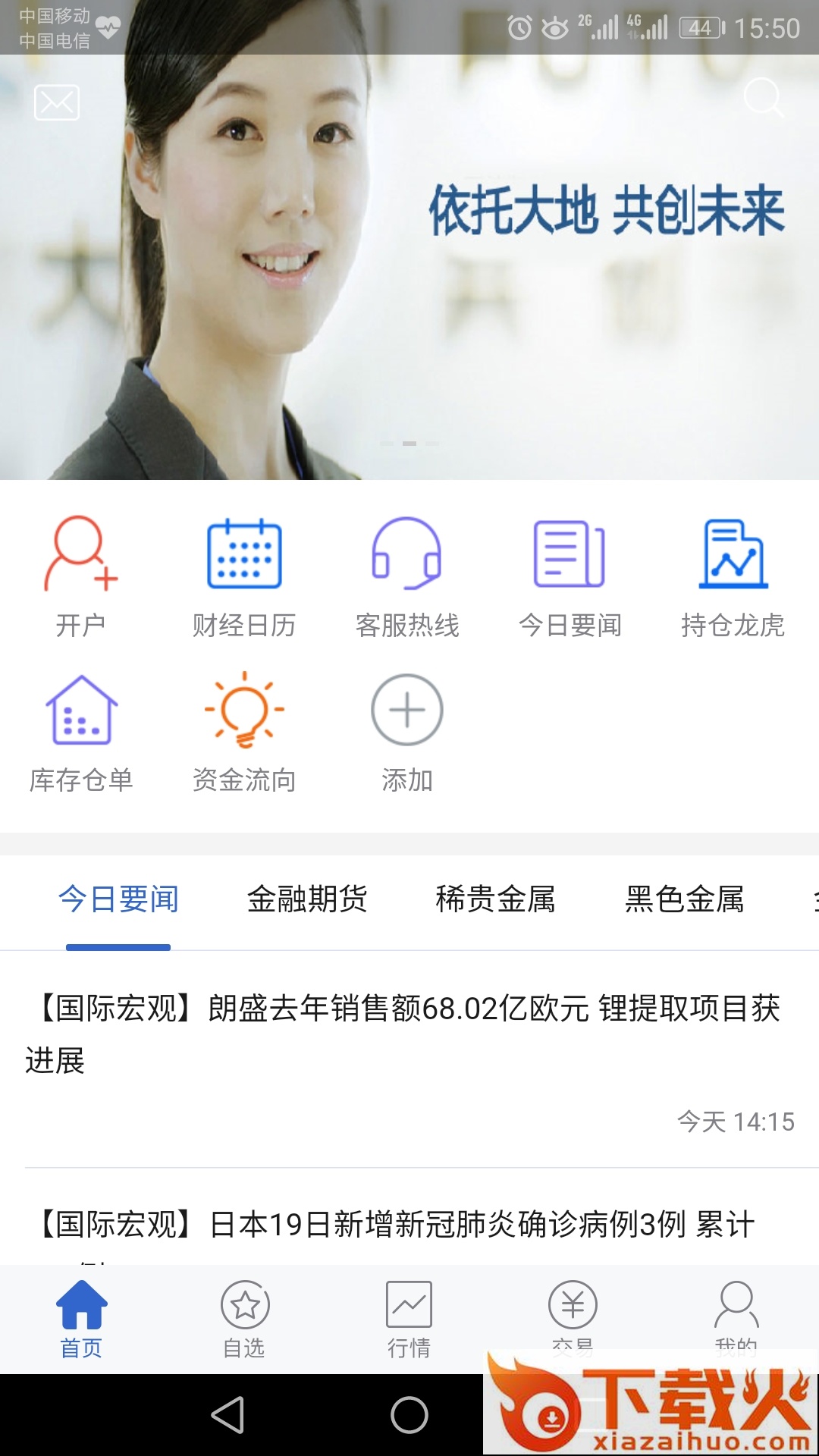The image size is (819, 1456).
Task: Open the messages envelope icon
Action: pos(57,102)
